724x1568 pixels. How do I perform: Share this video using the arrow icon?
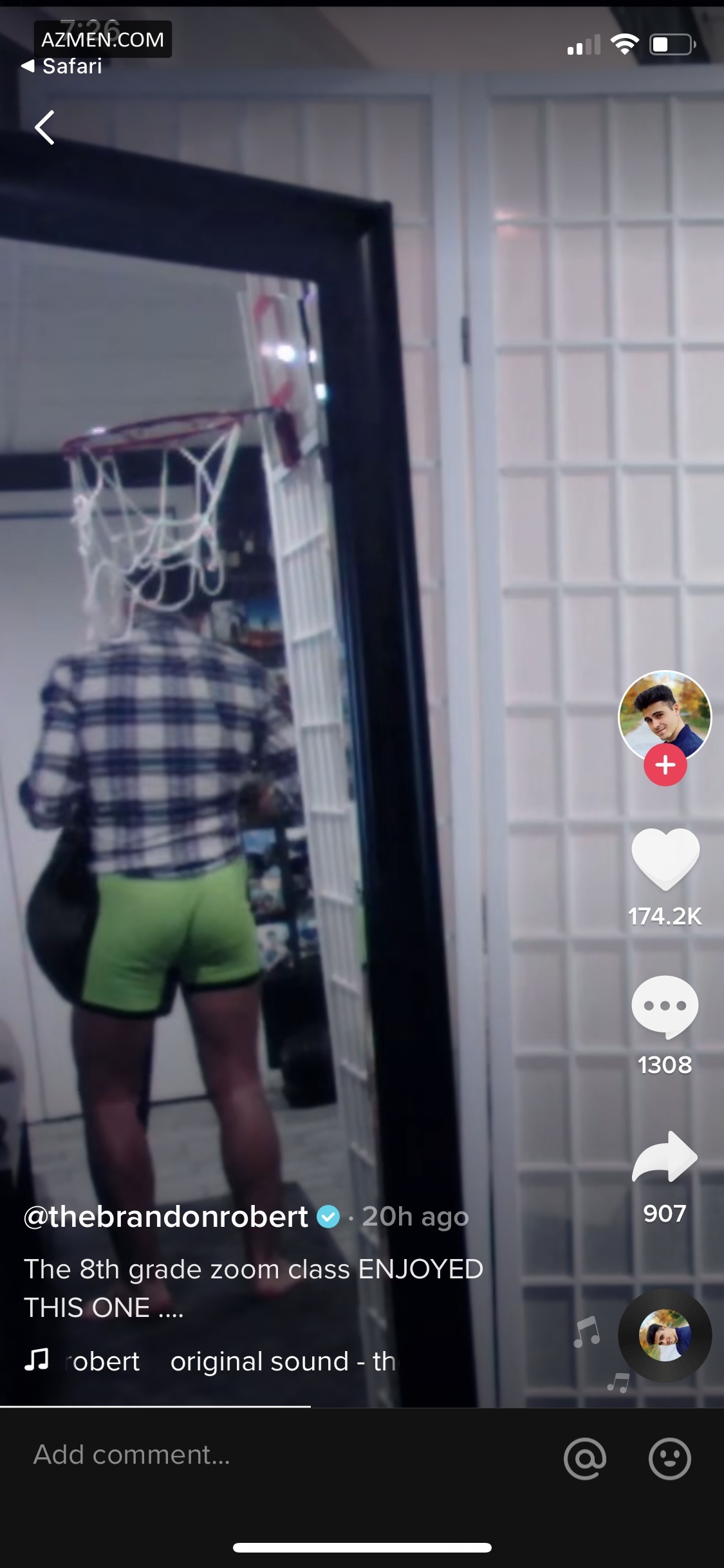point(665,1157)
